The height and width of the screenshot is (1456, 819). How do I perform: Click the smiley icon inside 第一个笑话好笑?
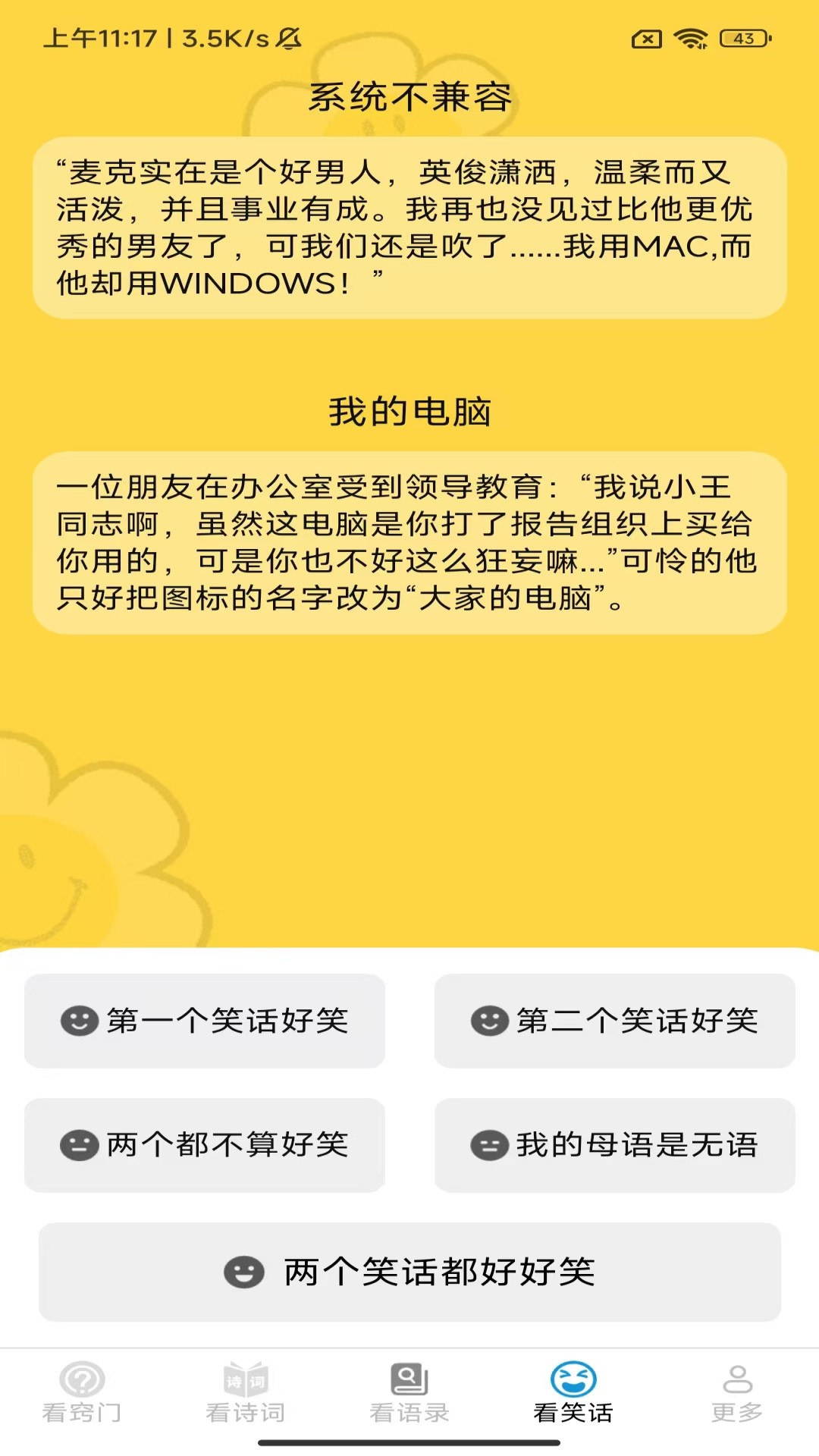click(x=79, y=1021)
